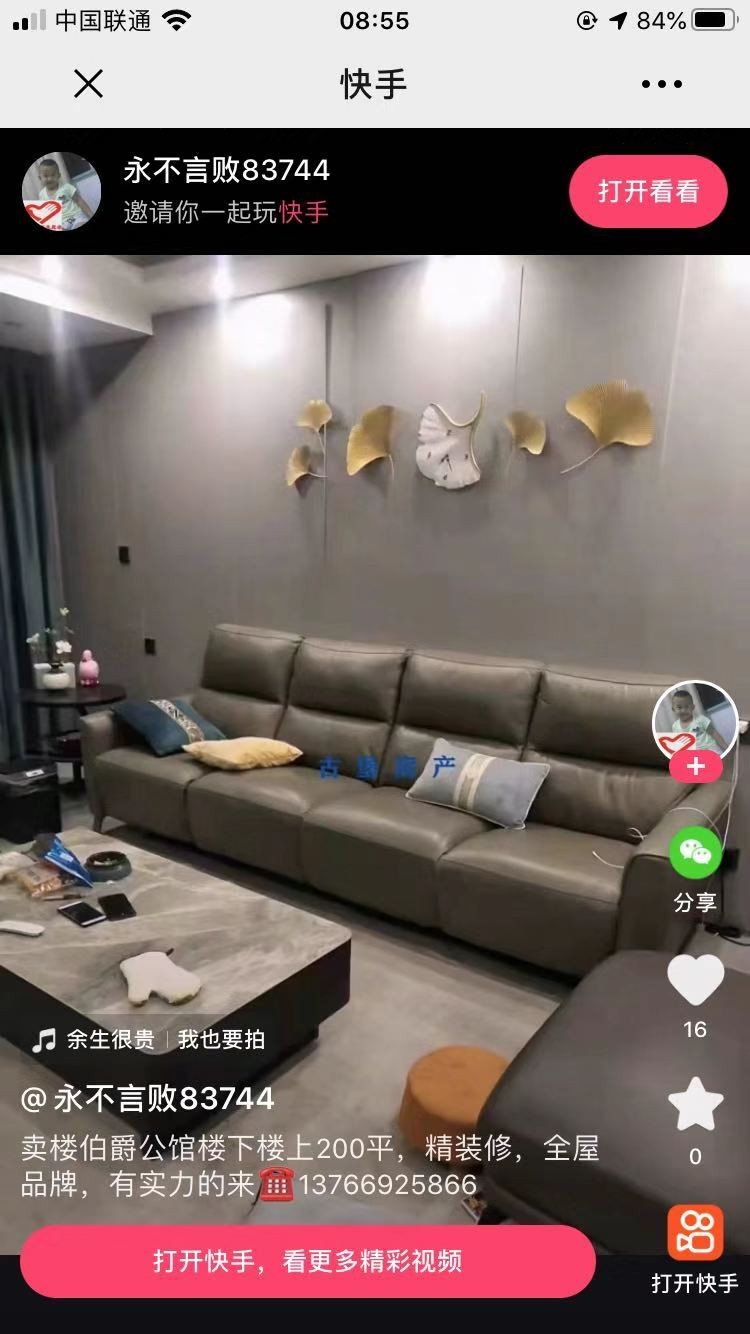Like the video with the heart icon
This screenshot has height=1334, width=750.
pos(695,980)
